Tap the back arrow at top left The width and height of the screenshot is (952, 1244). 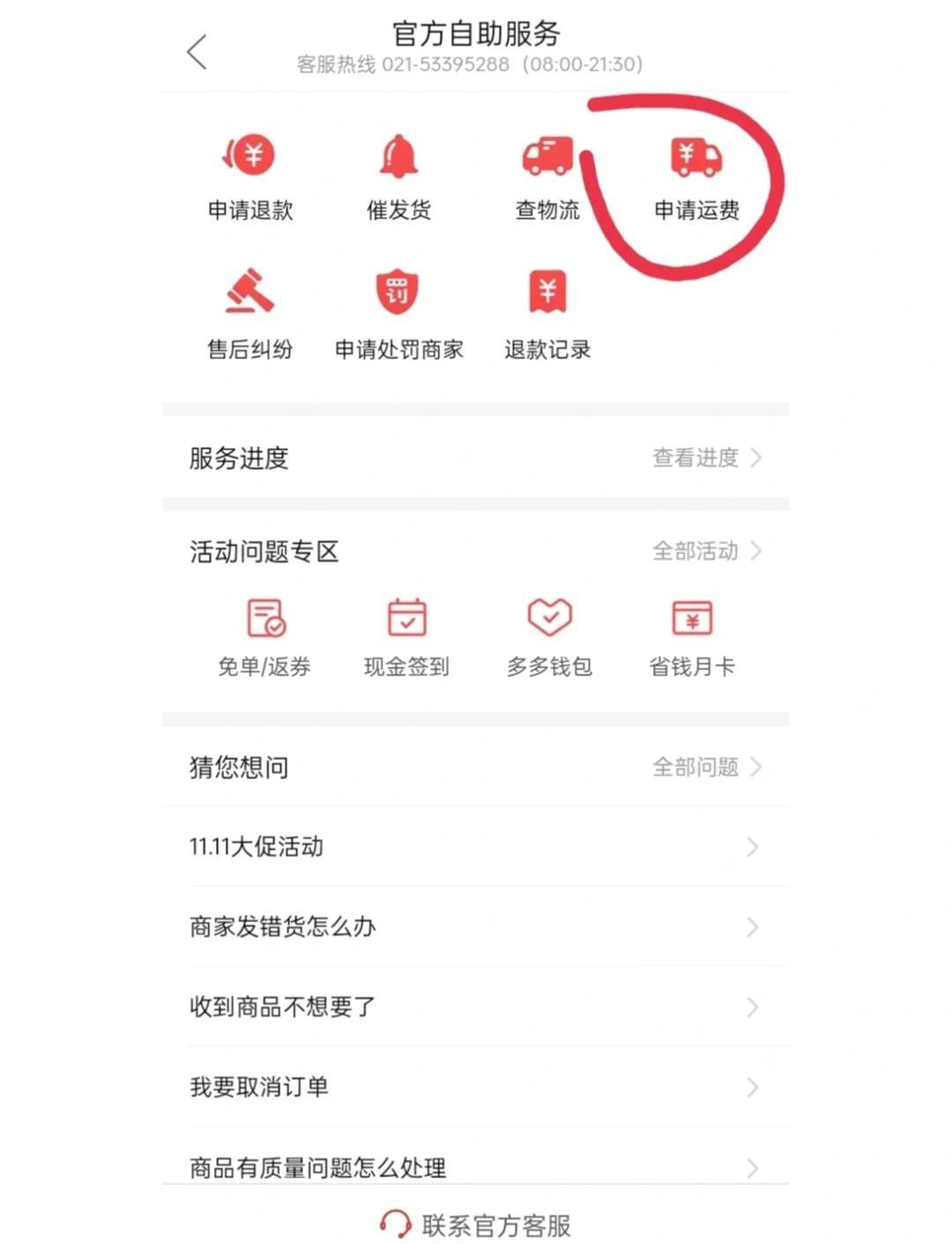(196, 53)
